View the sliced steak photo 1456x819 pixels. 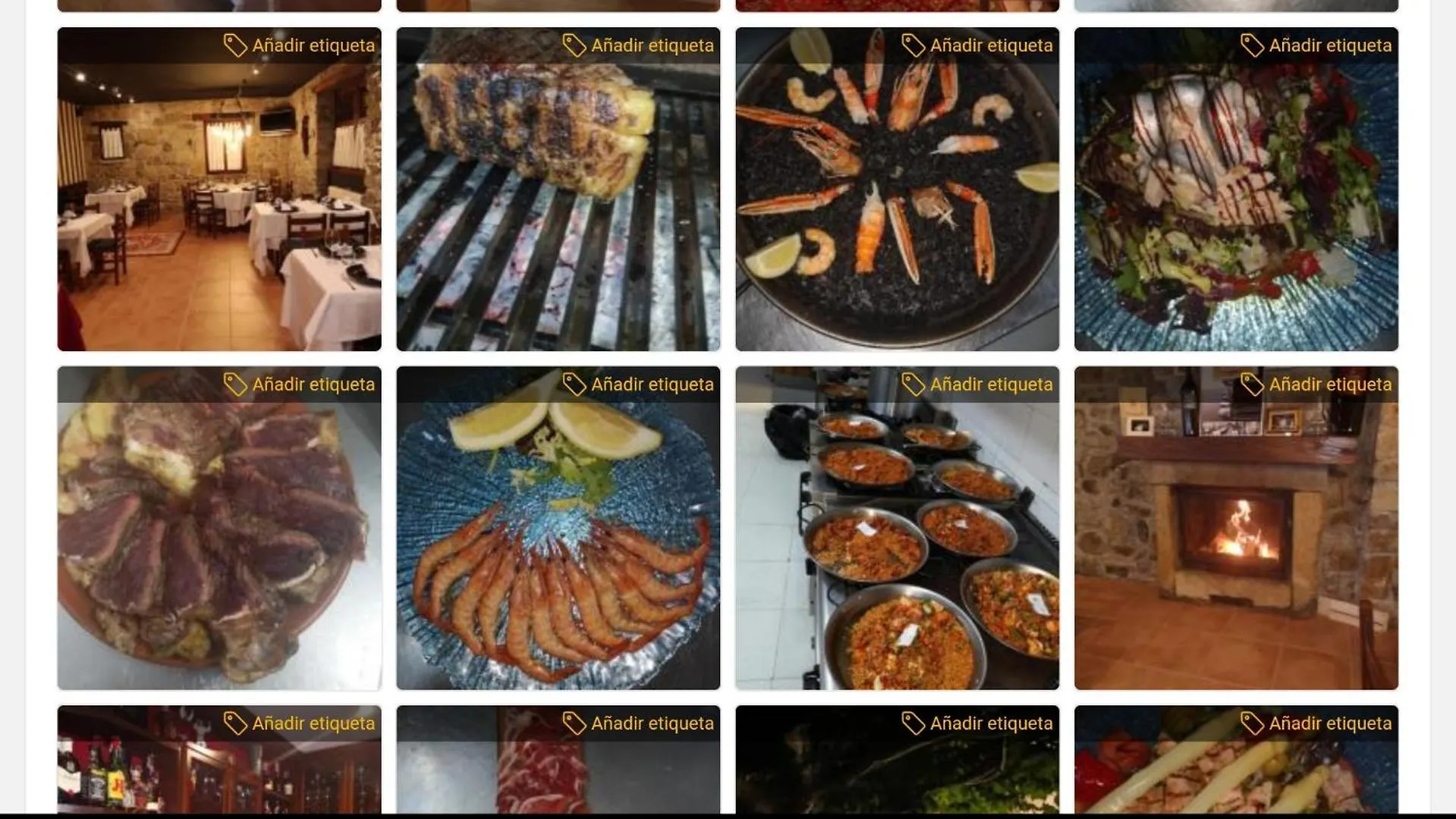219,546
